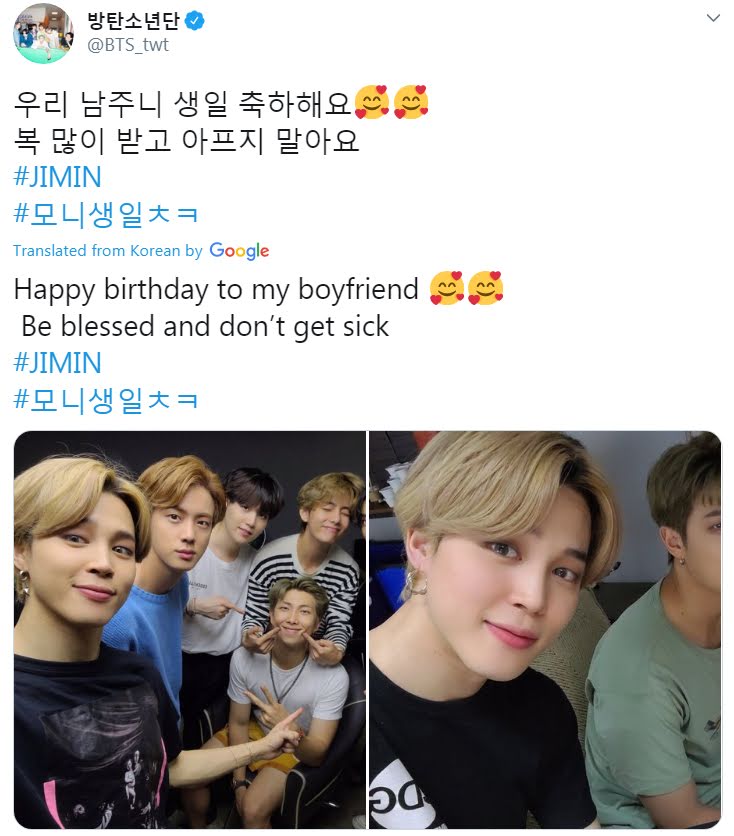Open the 방탄소년단 profile picture
Screen dimensions: 734x836
pyautogui.click(x=44, y=33)
